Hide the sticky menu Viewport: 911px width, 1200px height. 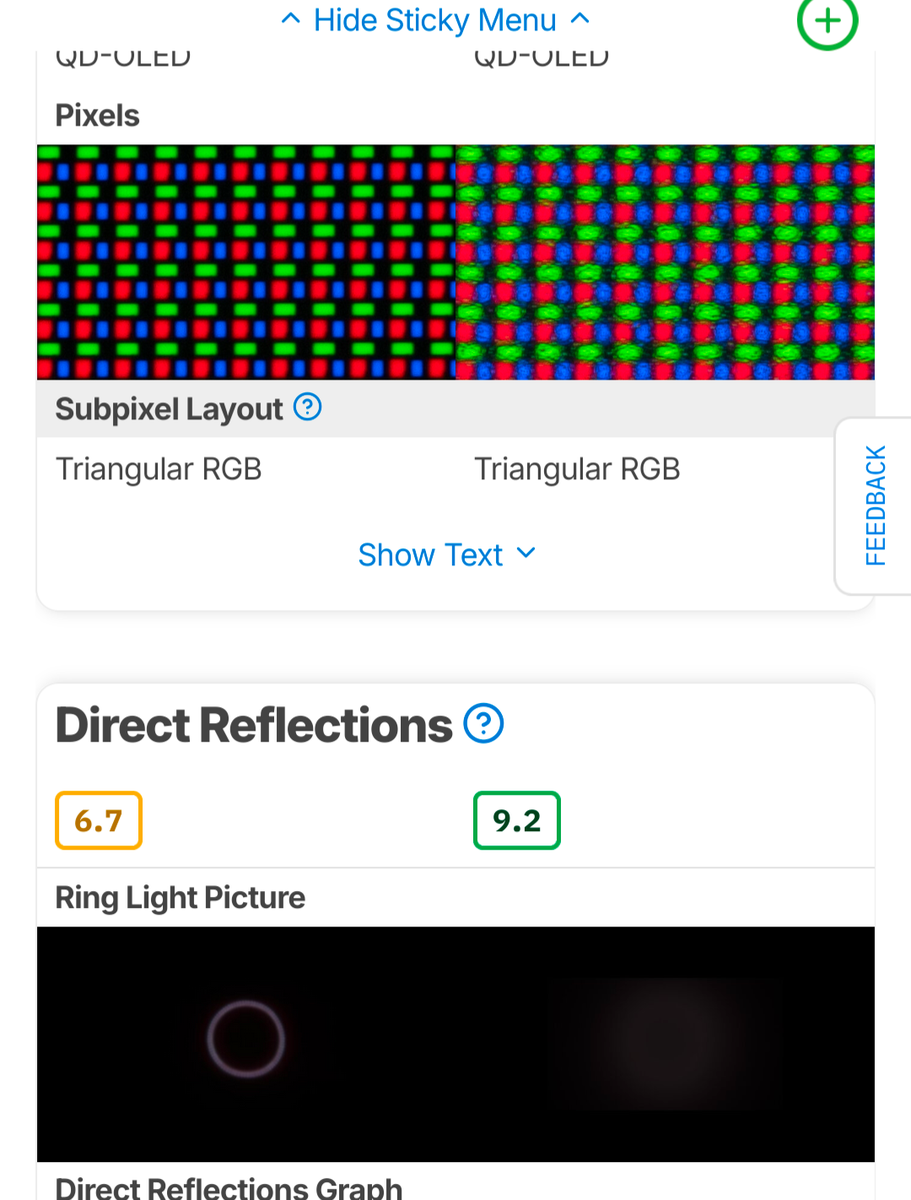click(435, 20)
